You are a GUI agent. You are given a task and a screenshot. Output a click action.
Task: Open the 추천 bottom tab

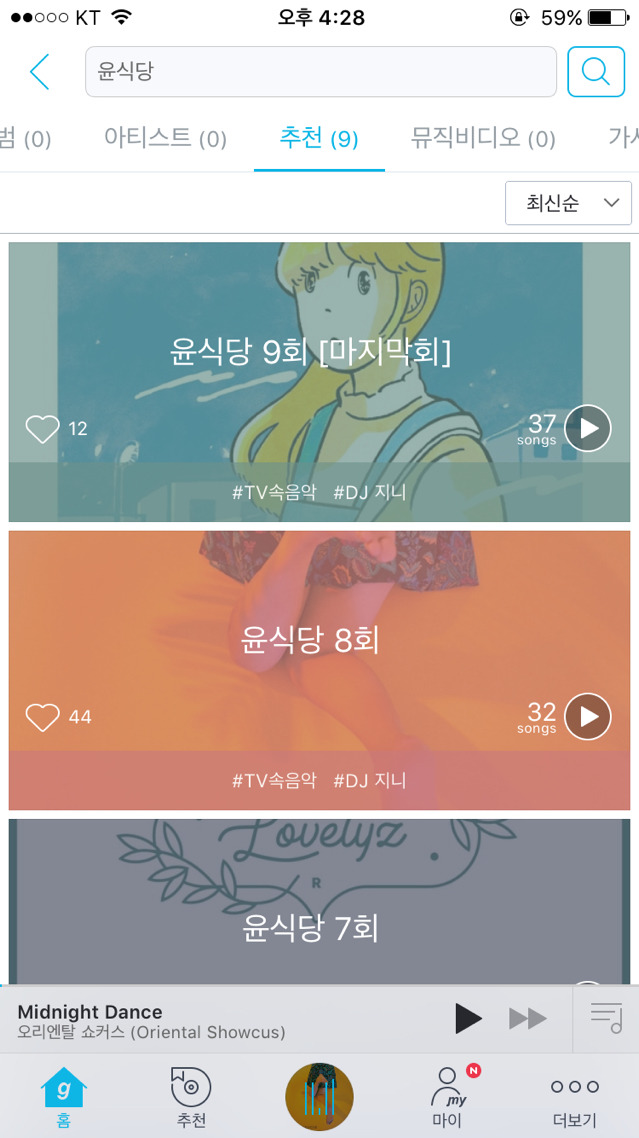coord(191,1096)
